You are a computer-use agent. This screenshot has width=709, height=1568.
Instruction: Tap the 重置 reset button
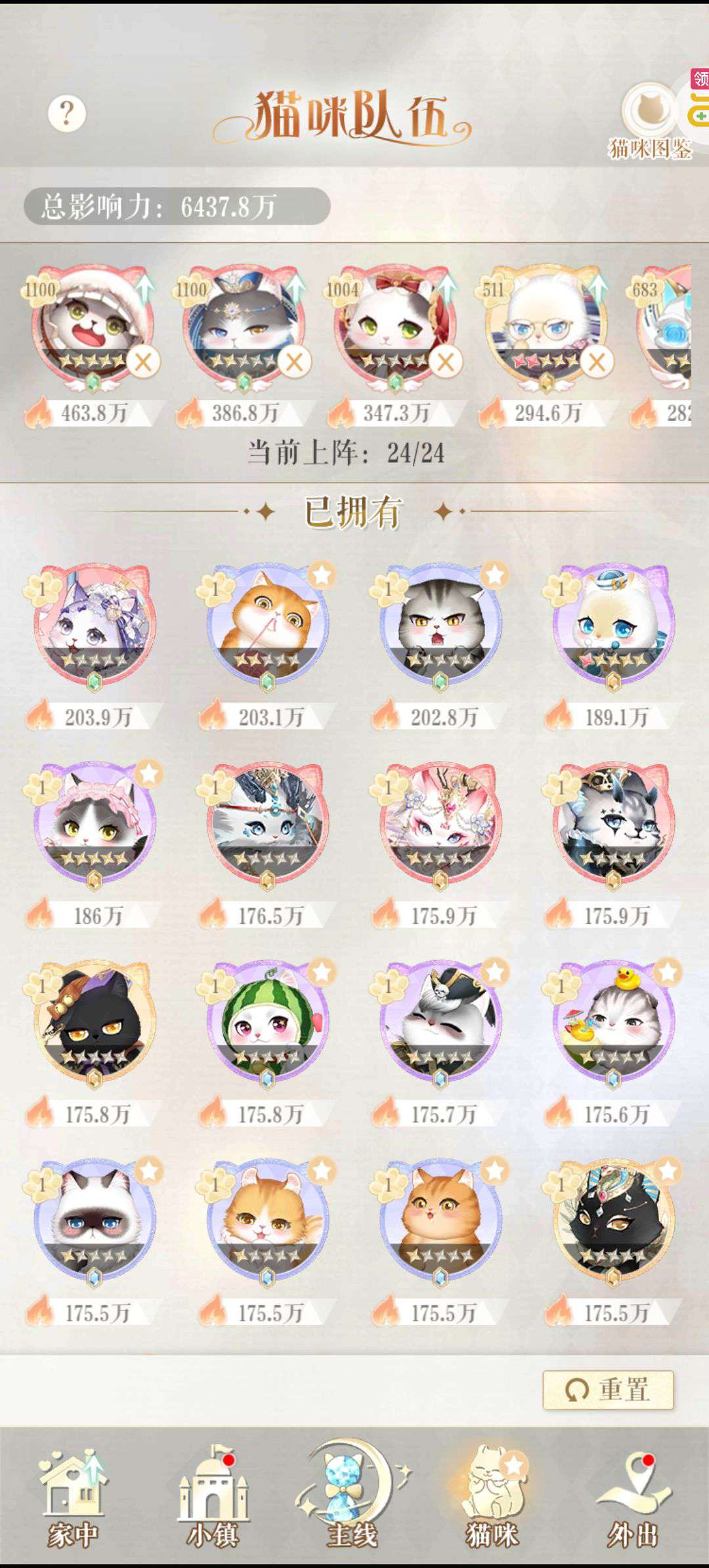pos(608,1390)
